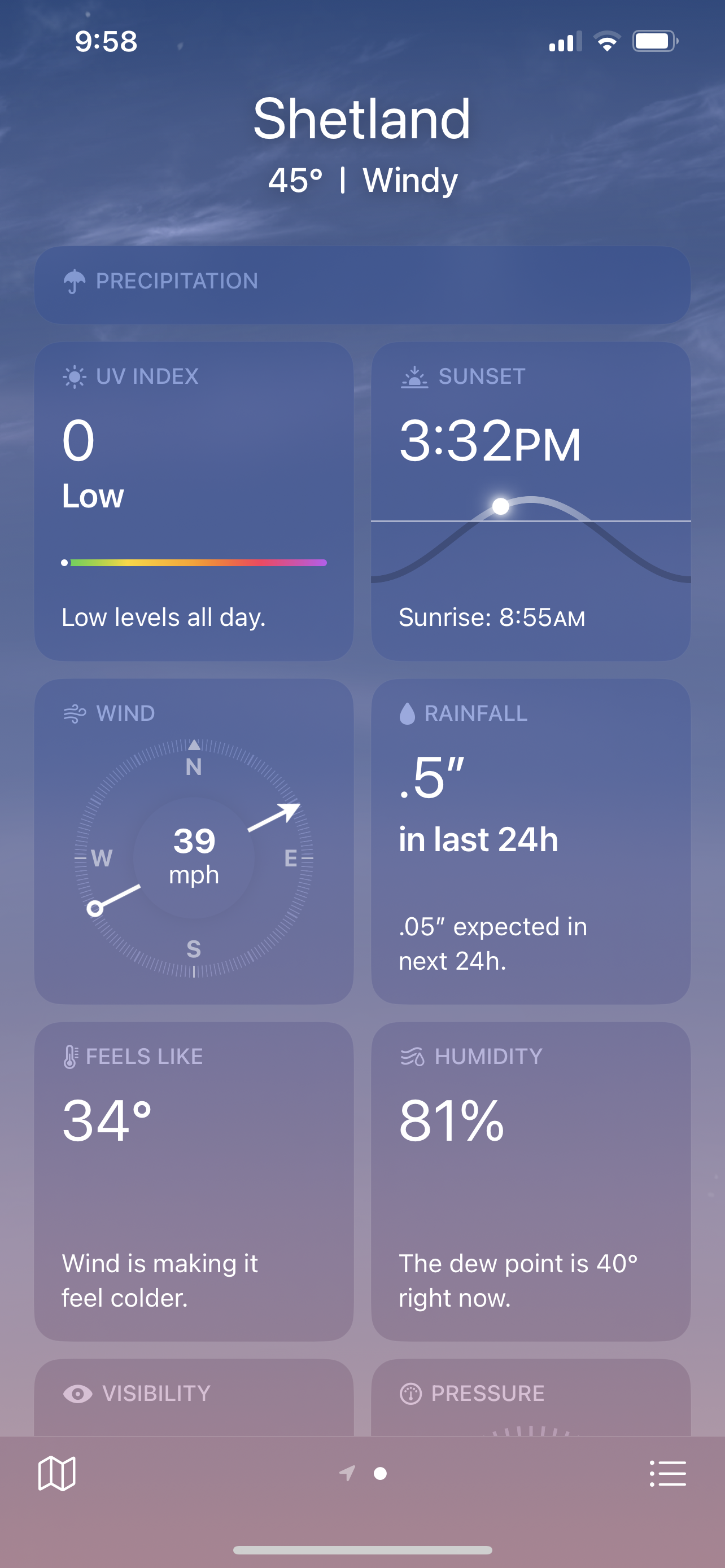Open the Precipitation card
The width and height of the screenshot is (725, 1568).
point(362,284)
